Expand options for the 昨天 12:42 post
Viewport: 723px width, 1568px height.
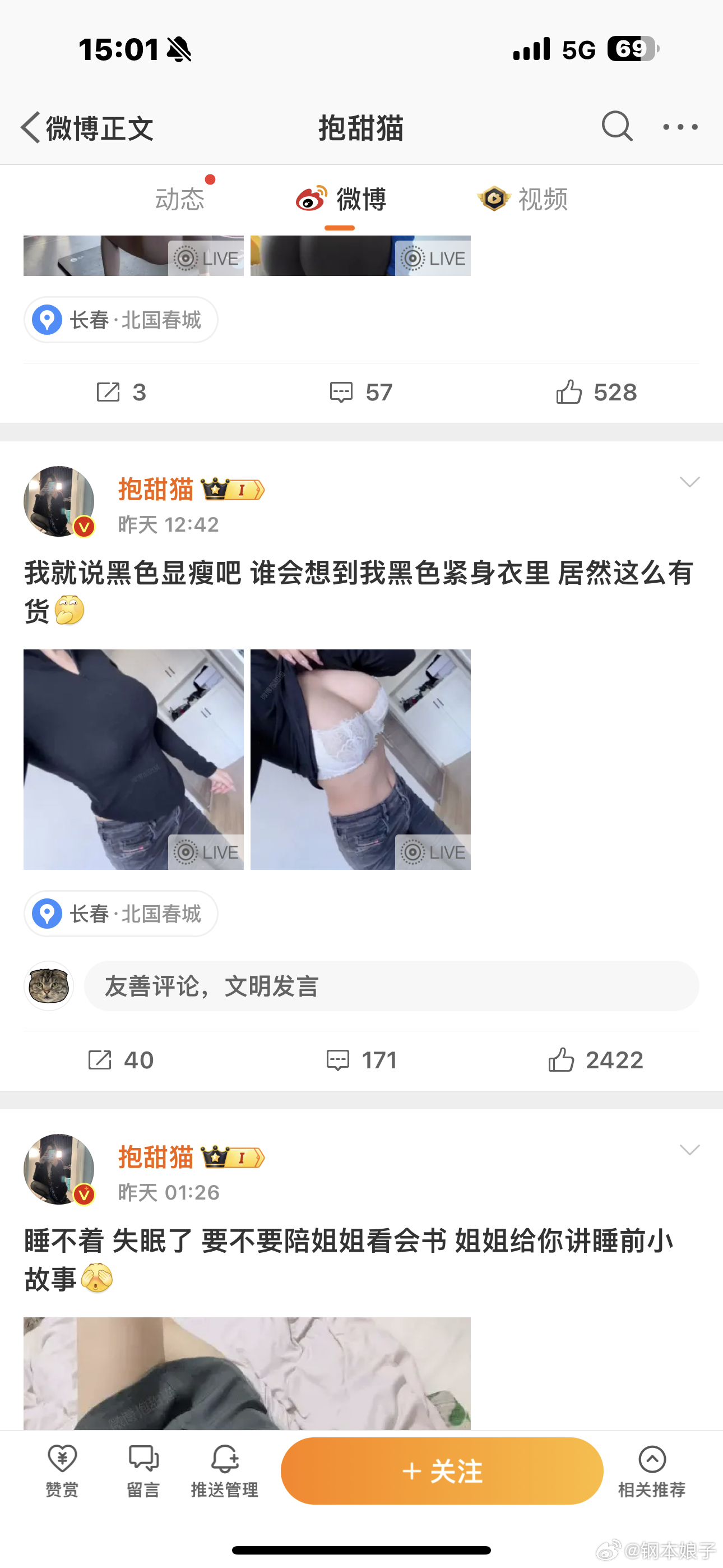(689, 483)
